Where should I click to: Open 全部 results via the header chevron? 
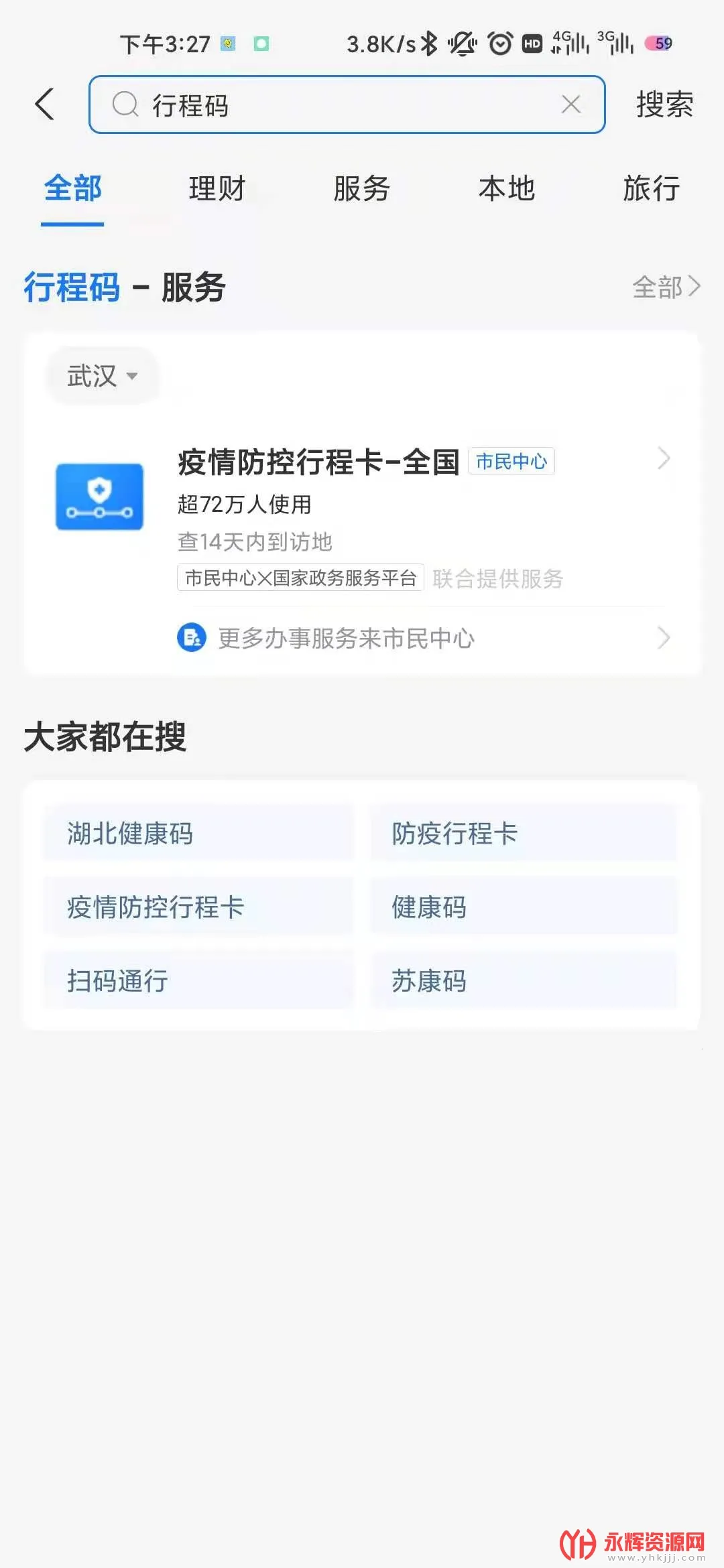click(x=667, y=288)
